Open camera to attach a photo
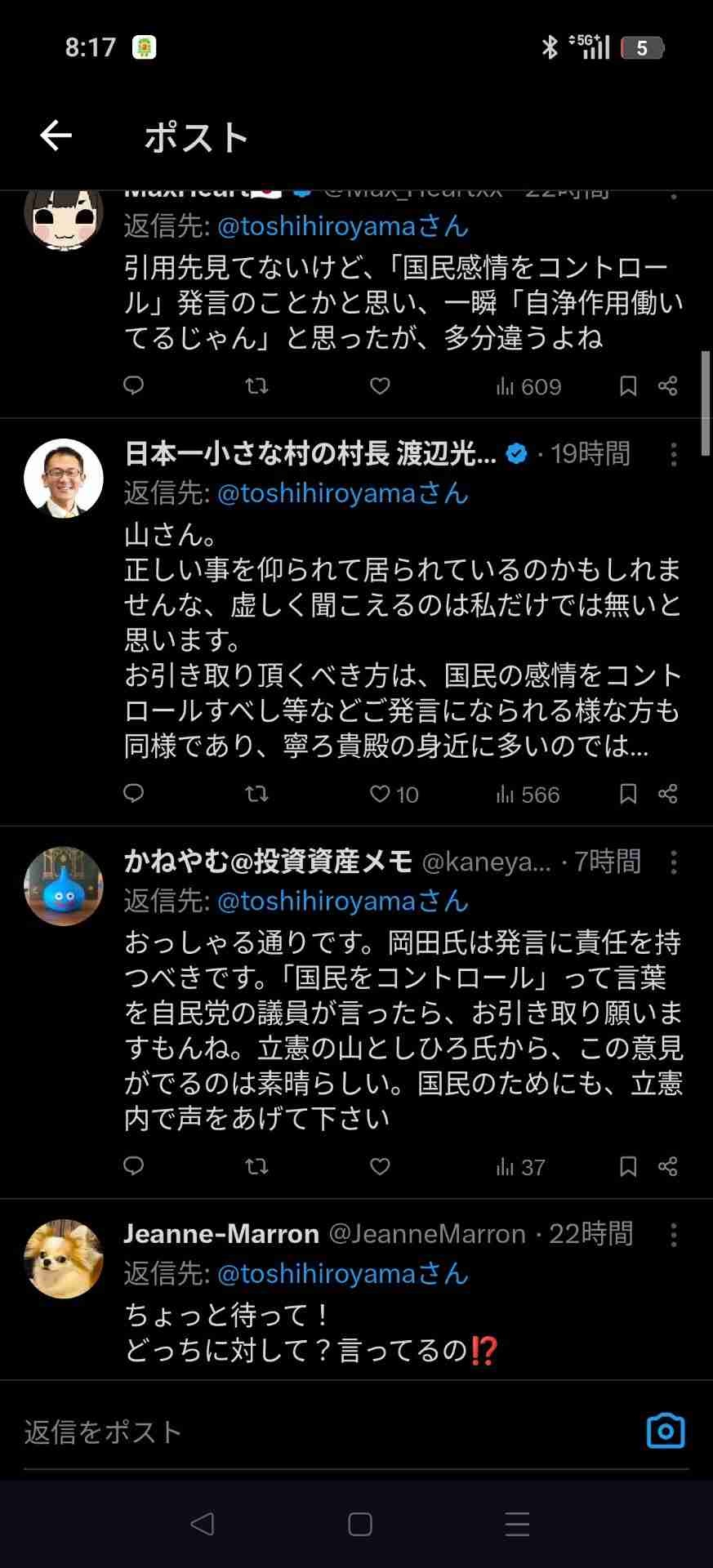The height and width of the screenshot is (1568, 713). tap(665, 1431)
